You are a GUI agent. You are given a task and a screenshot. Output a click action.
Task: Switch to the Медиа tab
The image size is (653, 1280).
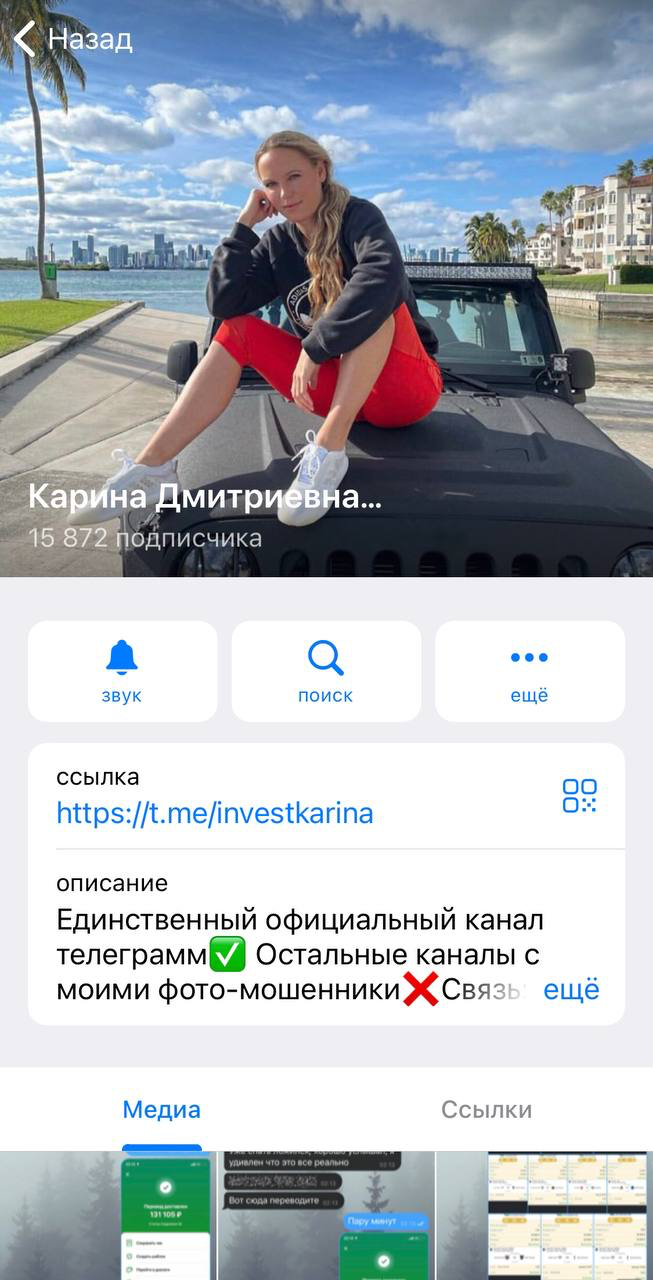(162, 1109)
